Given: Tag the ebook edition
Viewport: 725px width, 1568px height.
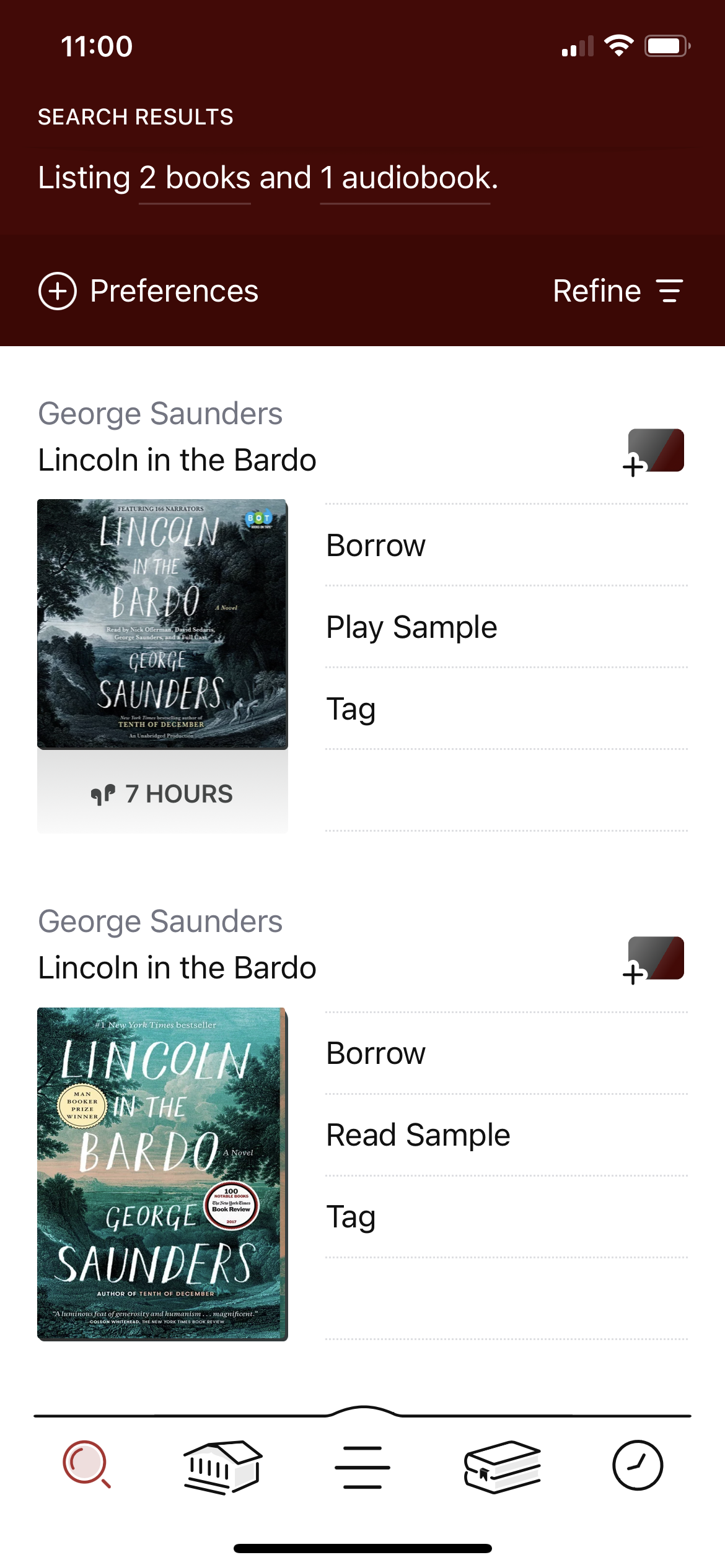Looking at the screenshot, I should 506,1217.
